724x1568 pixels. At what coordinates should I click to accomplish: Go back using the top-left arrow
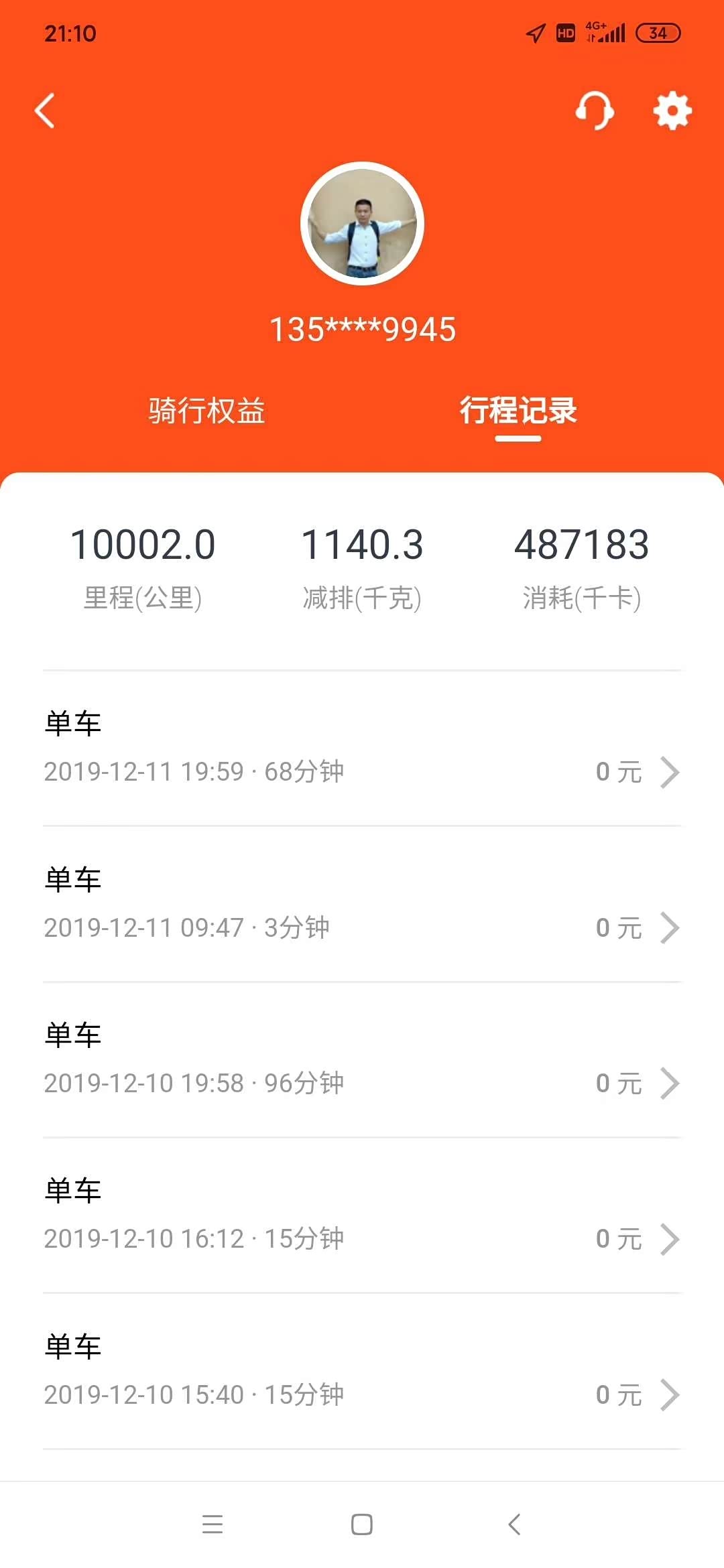(45, 111)
